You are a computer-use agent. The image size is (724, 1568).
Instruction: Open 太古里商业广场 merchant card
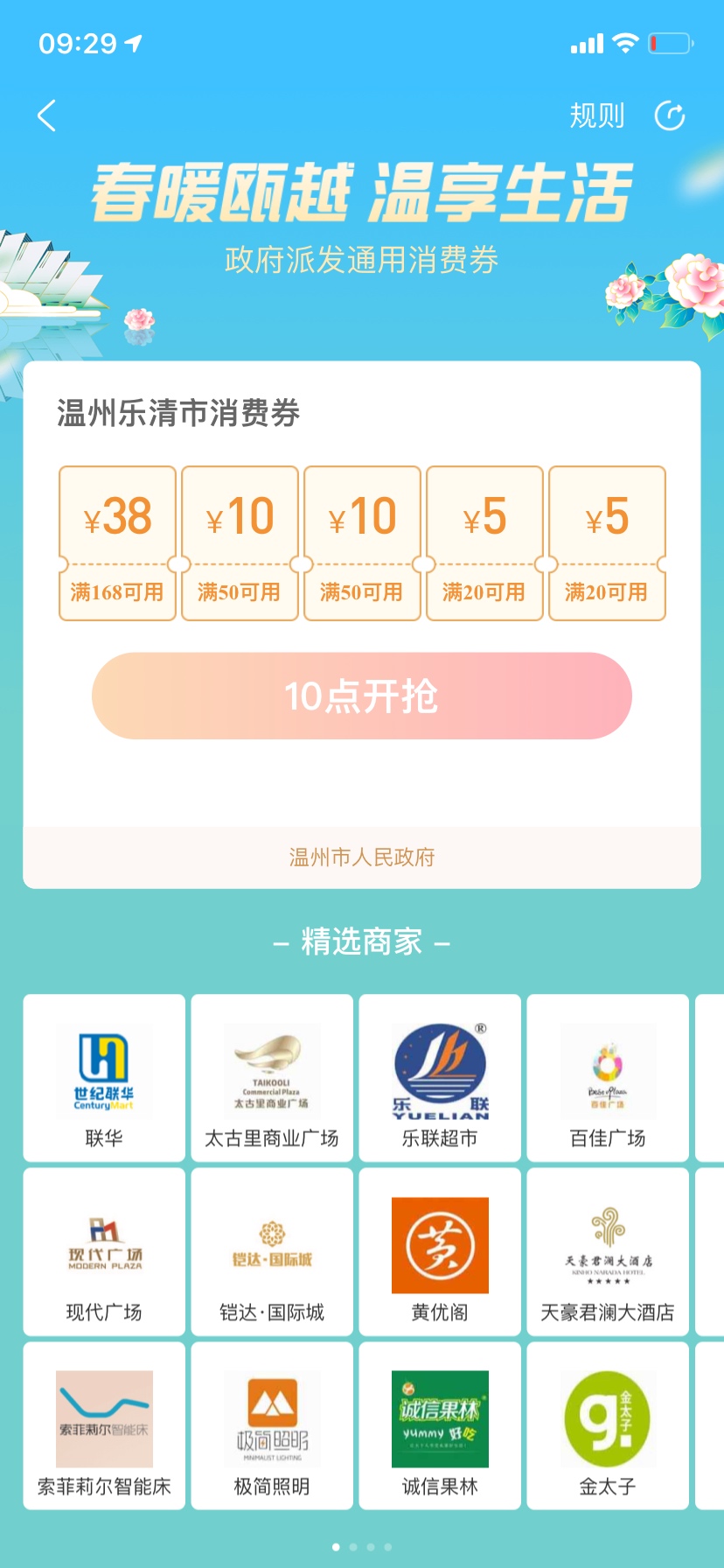(272, 1078)
